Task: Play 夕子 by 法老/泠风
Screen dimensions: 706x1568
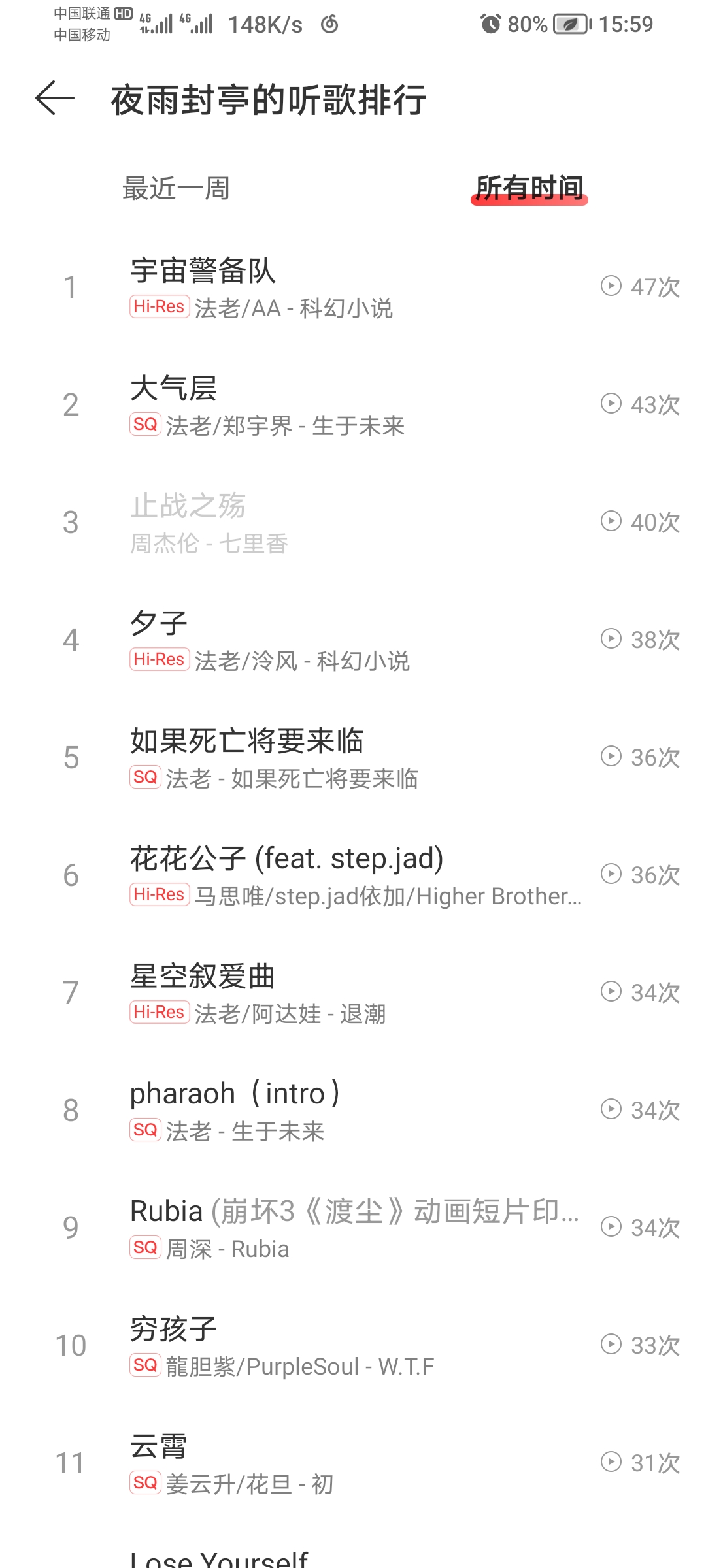Action: click(353, 640)
